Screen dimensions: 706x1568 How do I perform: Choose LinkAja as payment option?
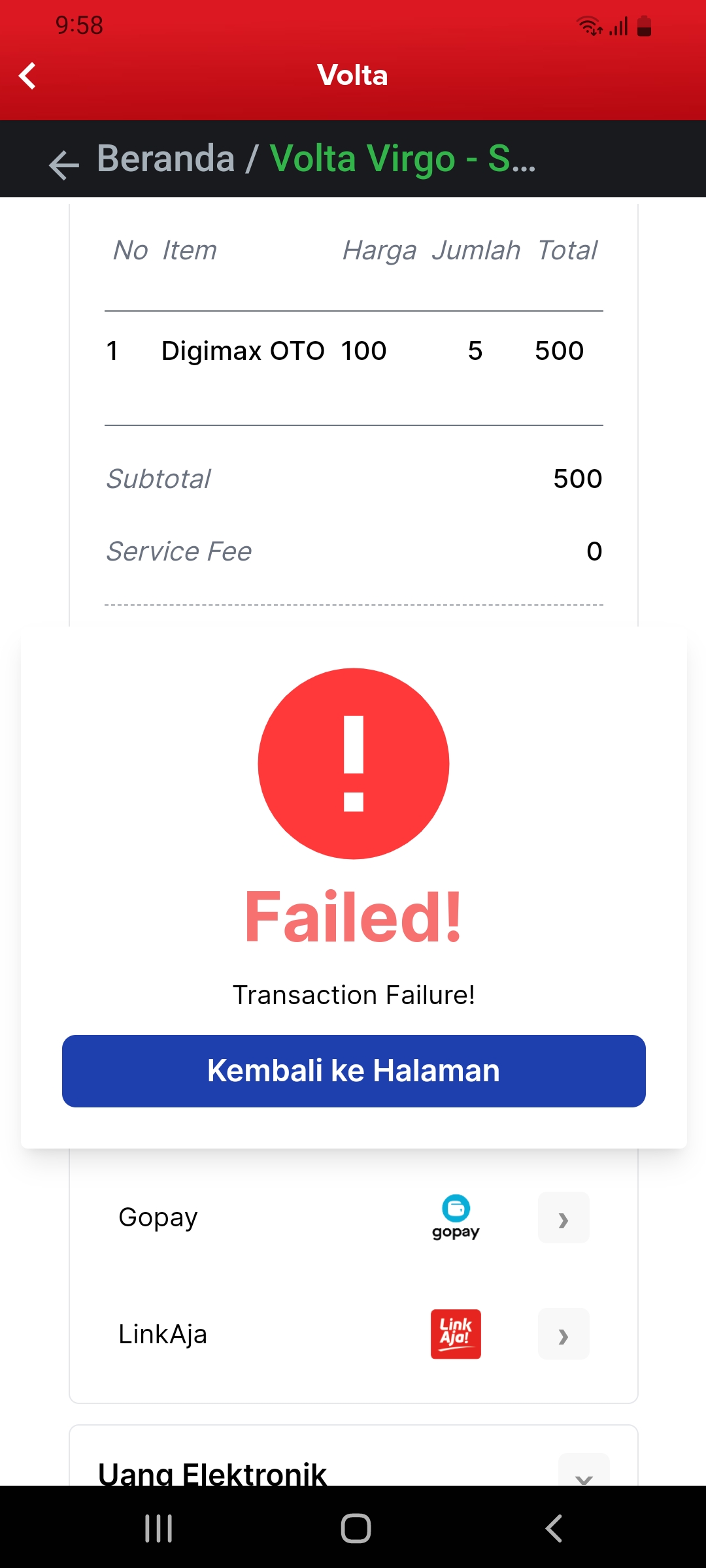pos(563,1334)
